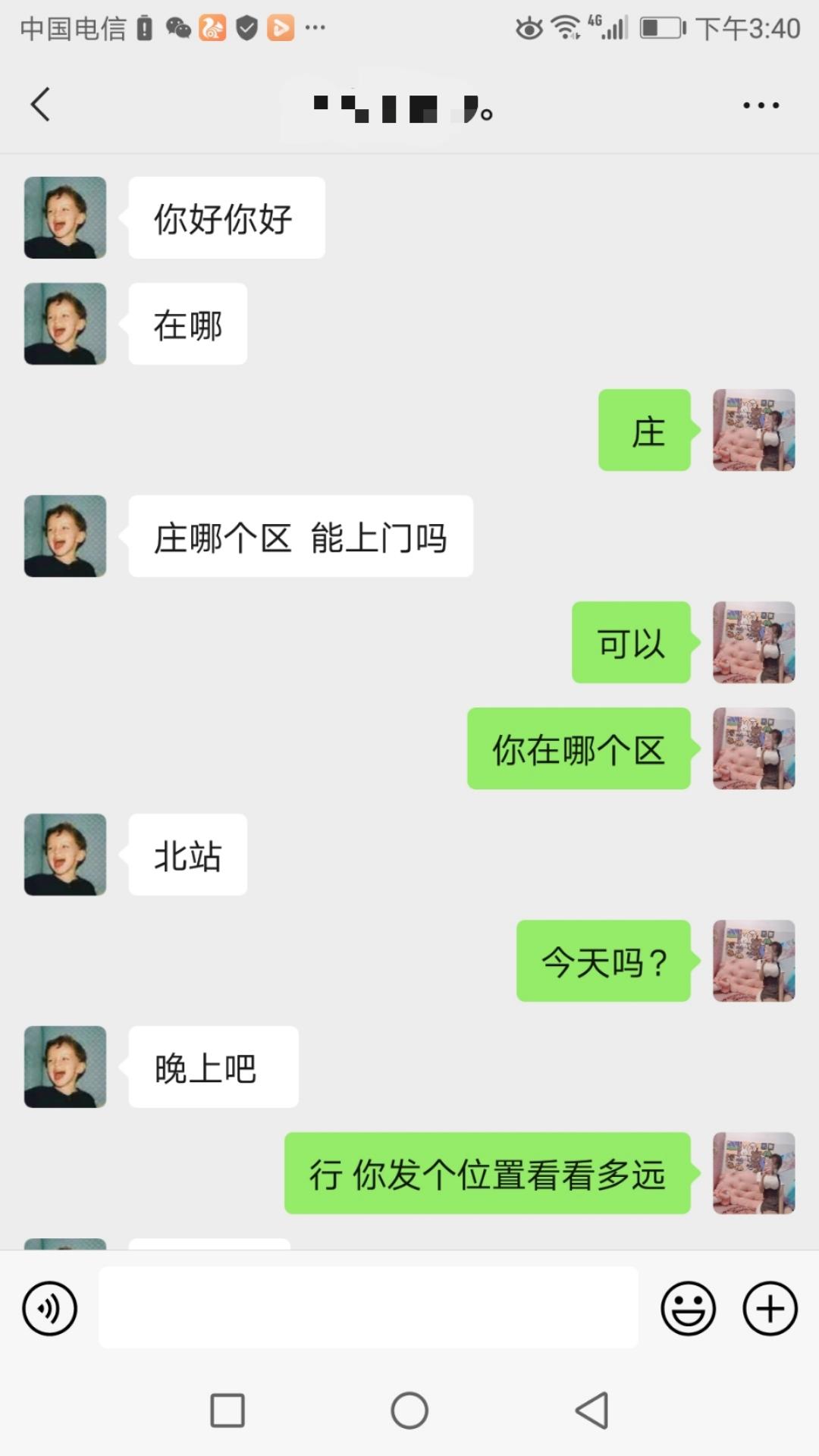
Task: Open recent apps overview
Action: coord(227,1410)
